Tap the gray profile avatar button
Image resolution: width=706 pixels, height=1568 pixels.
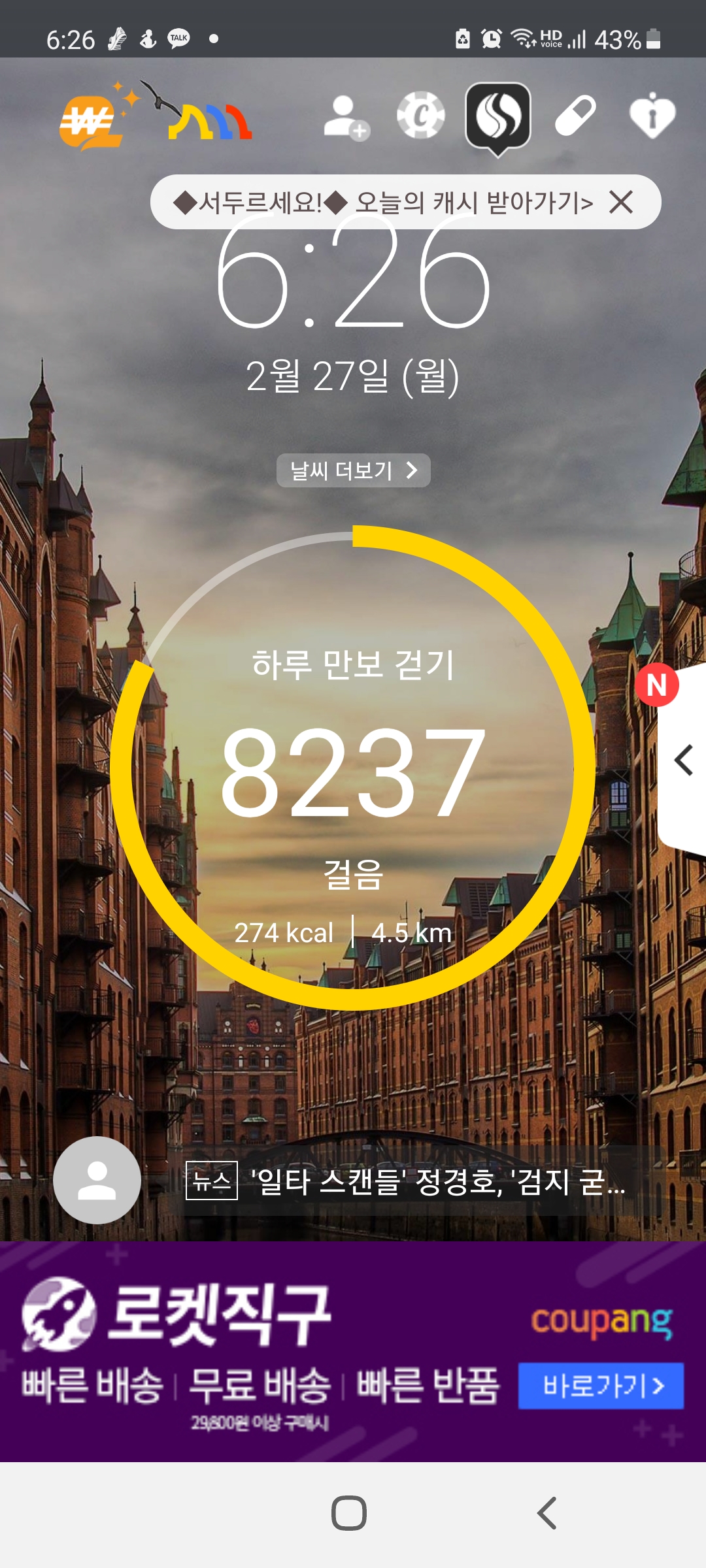tap(97, 1180)
